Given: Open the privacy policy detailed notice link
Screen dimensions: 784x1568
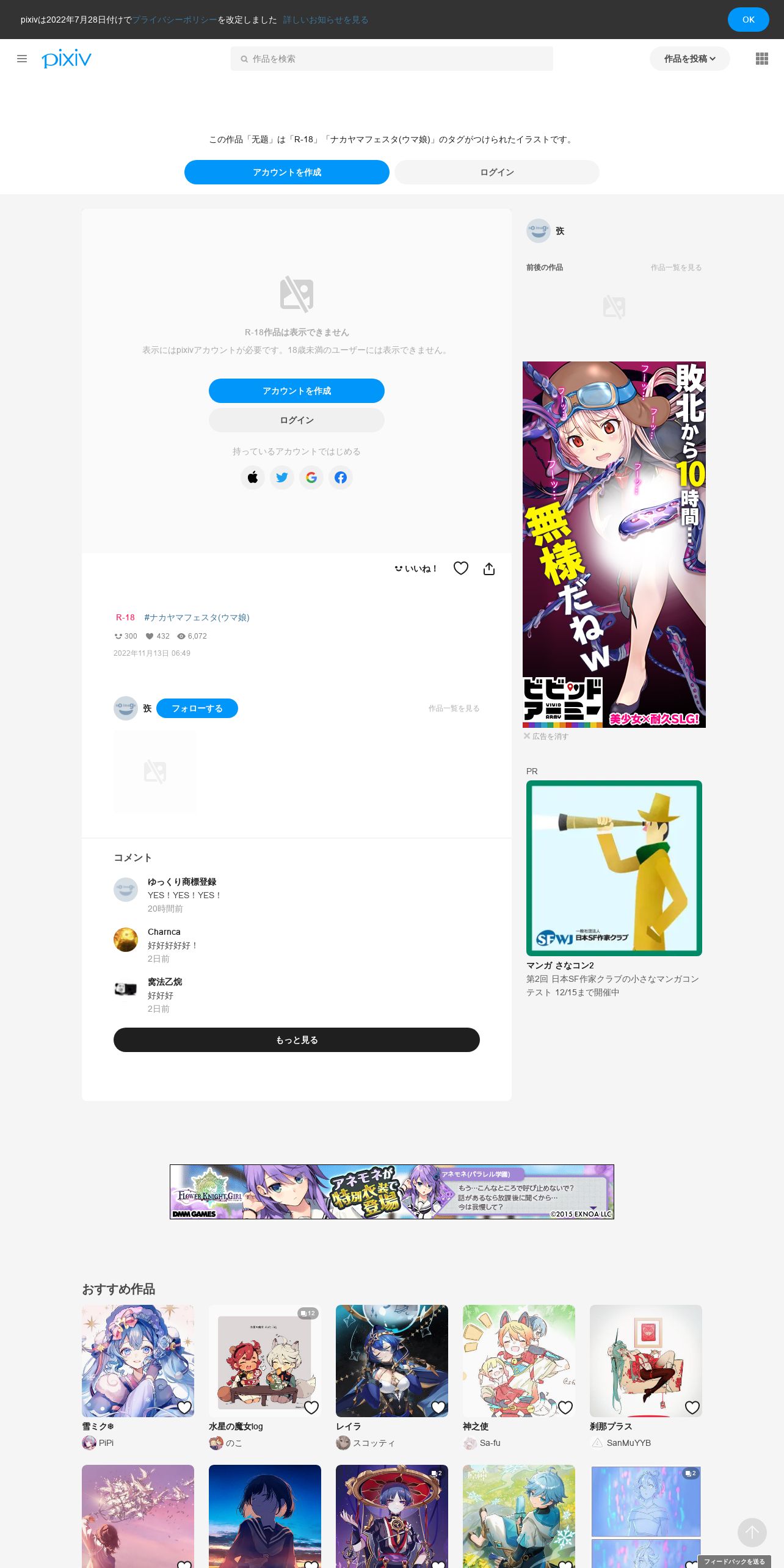Looking at the screenshot, I should tap(325, 20).
